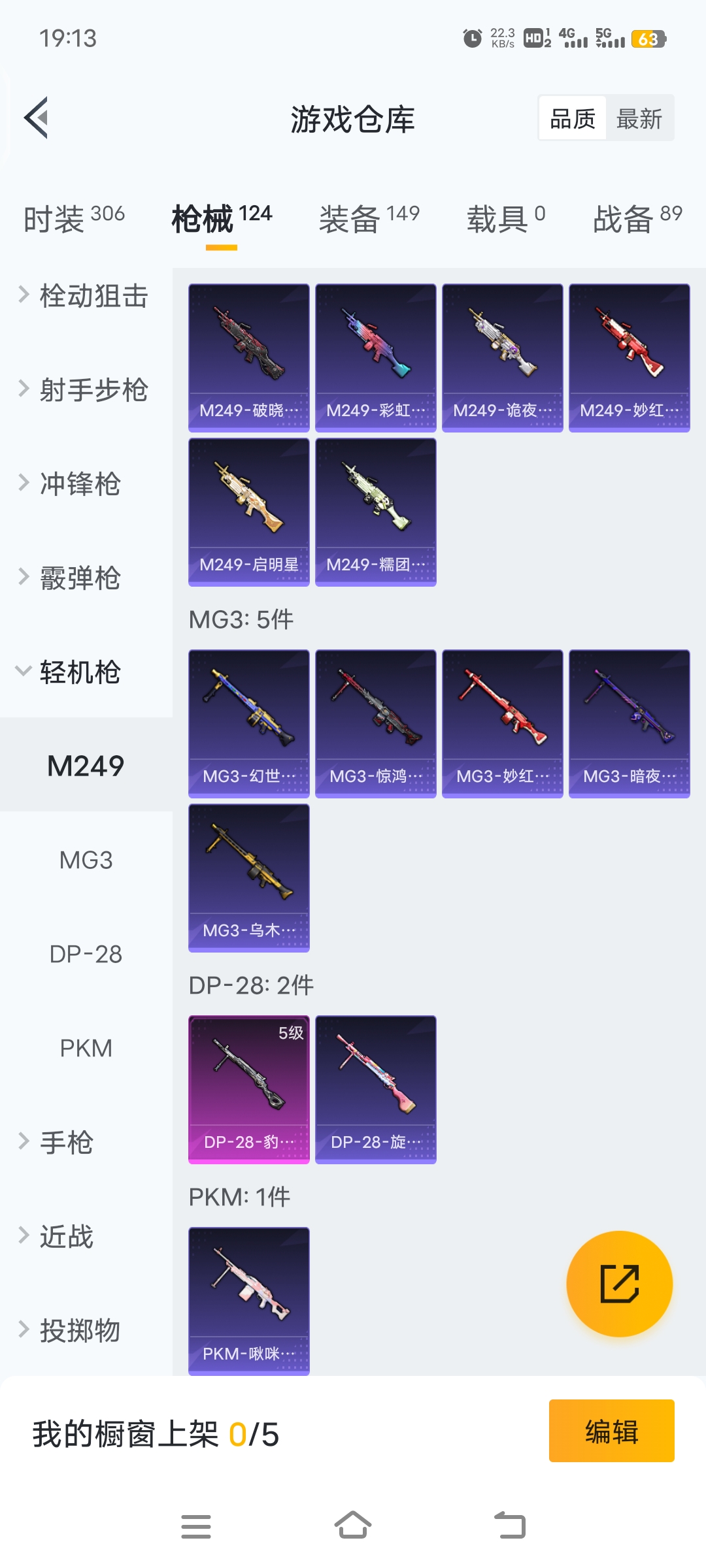Expand the 射手步枪 category
Viewport: 706px width, 1568px height.
85,390
